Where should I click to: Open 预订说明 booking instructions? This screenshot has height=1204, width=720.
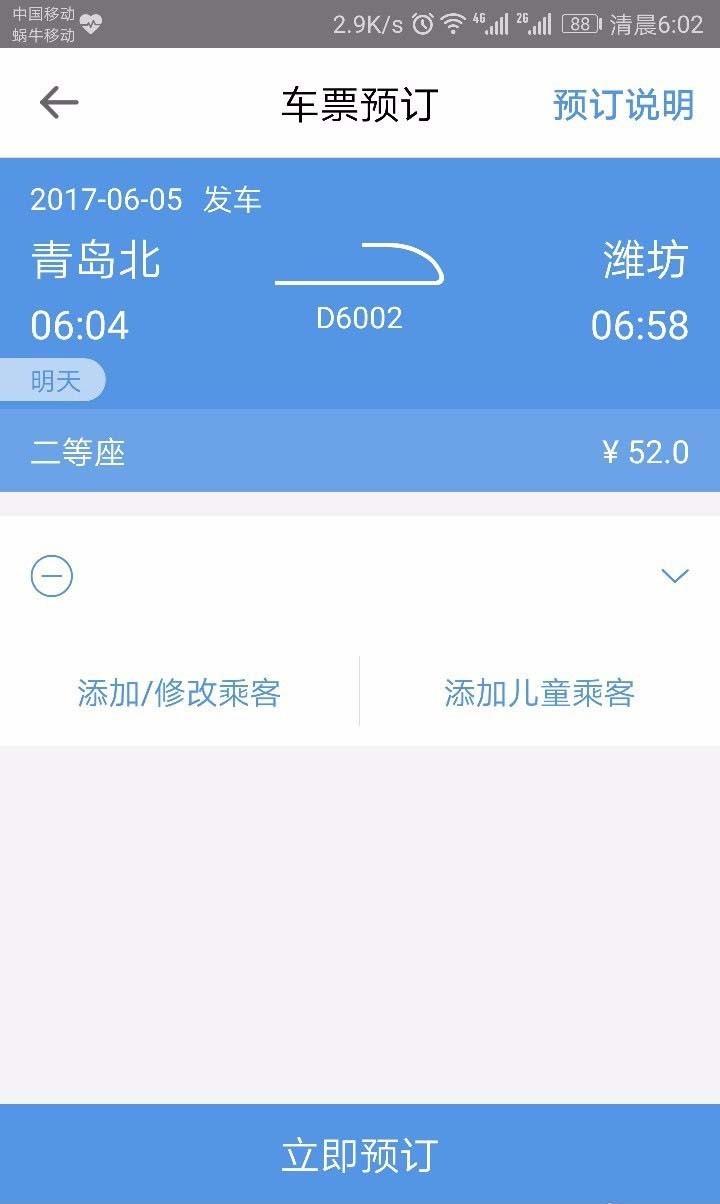[x=623, y=104]
